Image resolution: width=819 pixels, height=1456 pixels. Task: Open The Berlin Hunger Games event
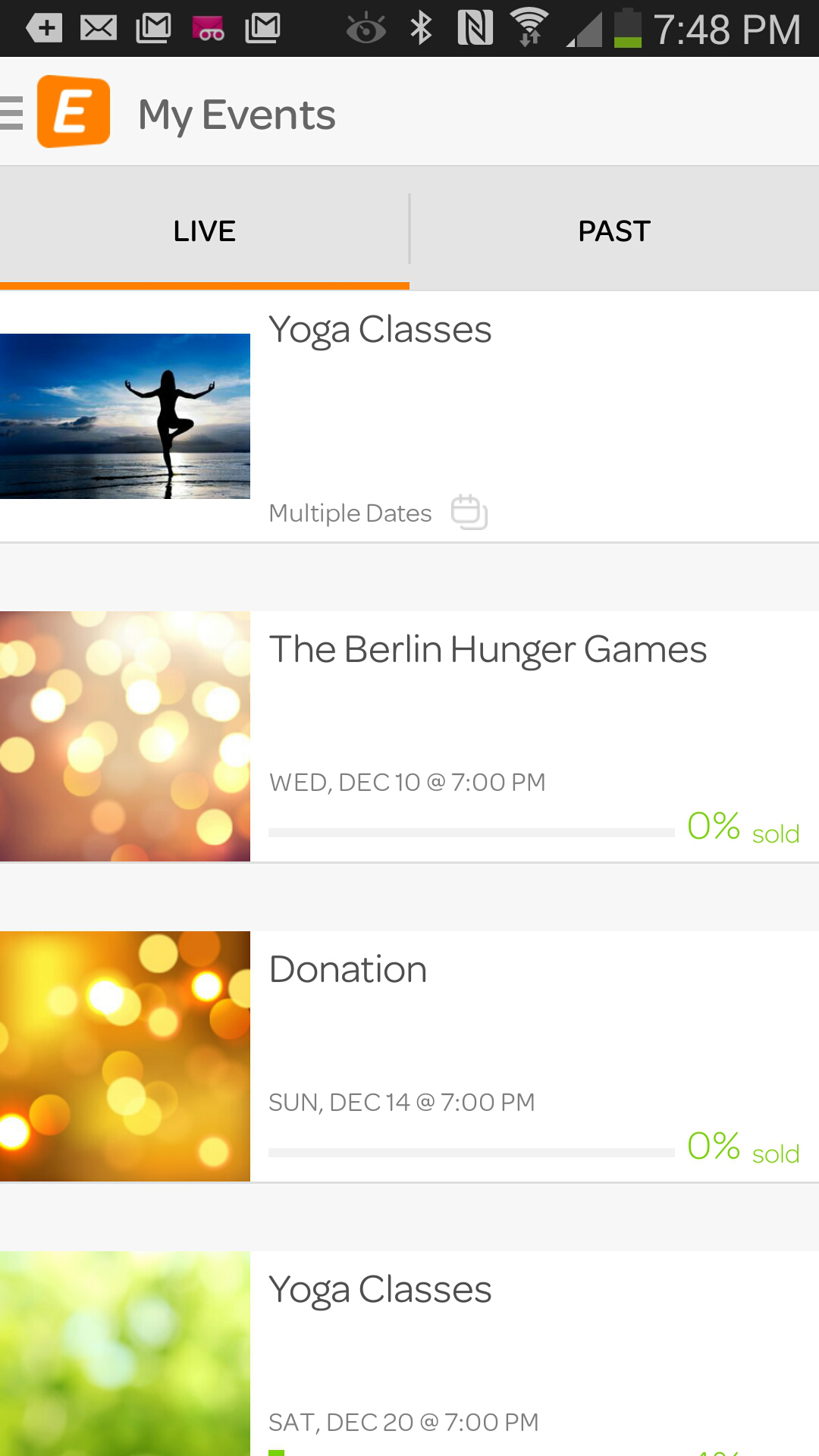409,736
